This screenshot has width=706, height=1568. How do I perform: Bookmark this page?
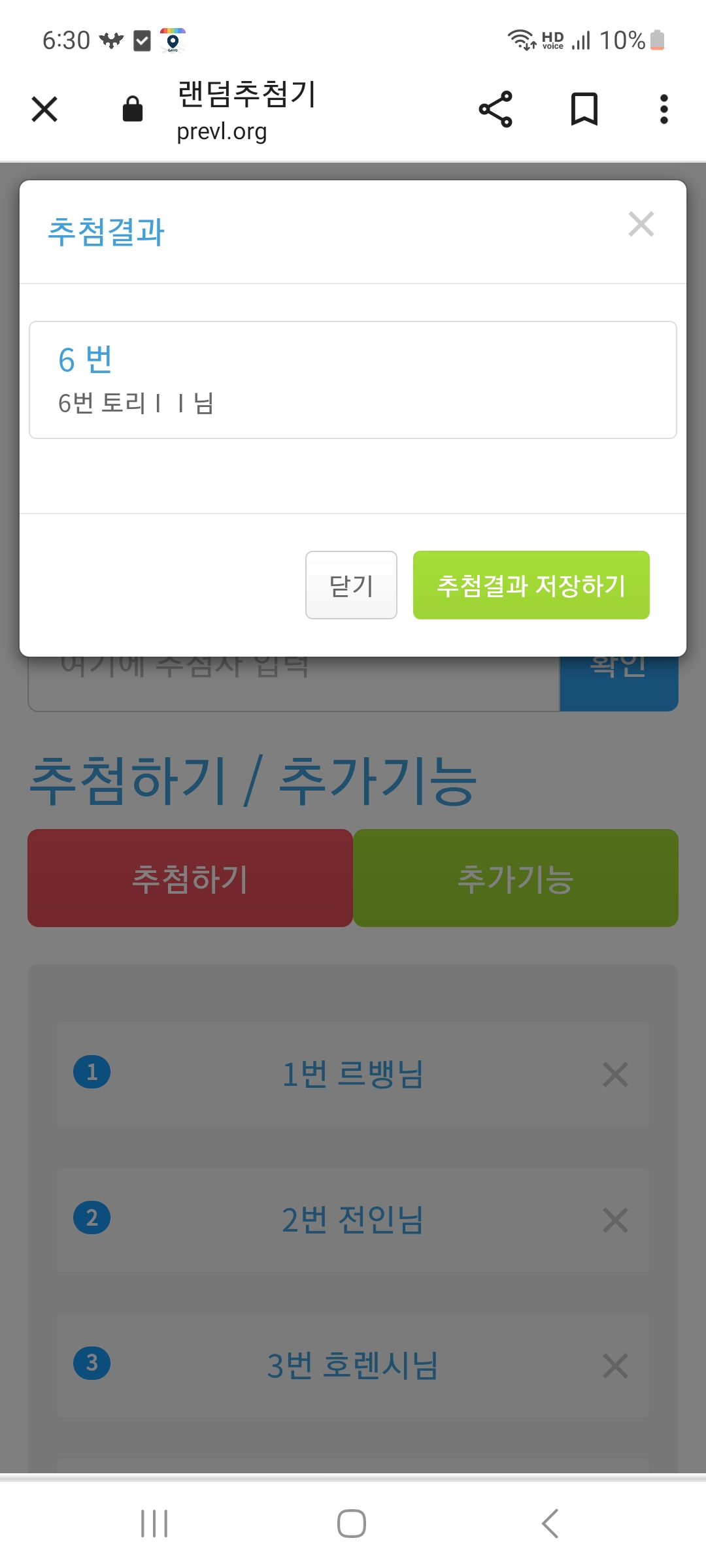pos(584,109)
